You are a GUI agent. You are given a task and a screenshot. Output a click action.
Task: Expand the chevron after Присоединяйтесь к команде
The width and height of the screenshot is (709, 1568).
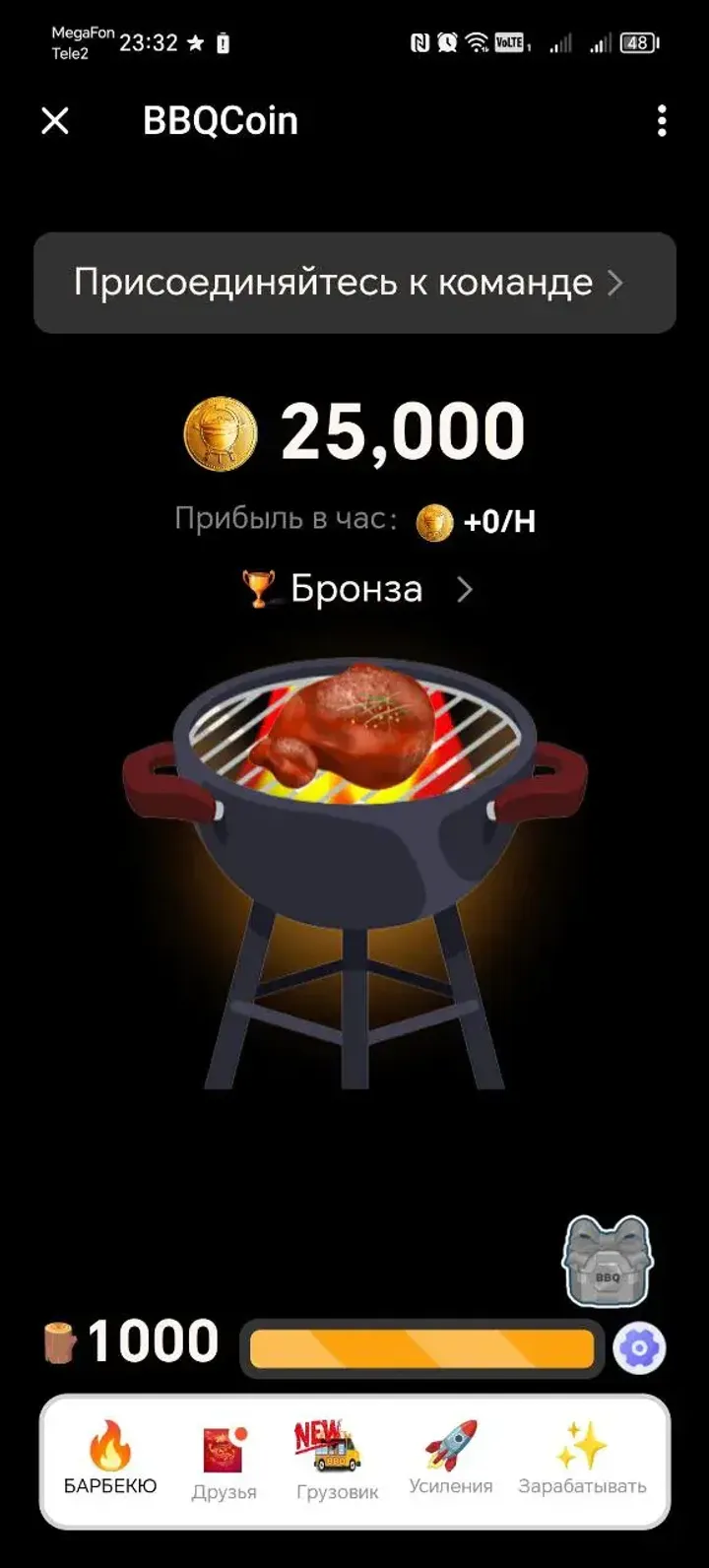pos(617,284)
